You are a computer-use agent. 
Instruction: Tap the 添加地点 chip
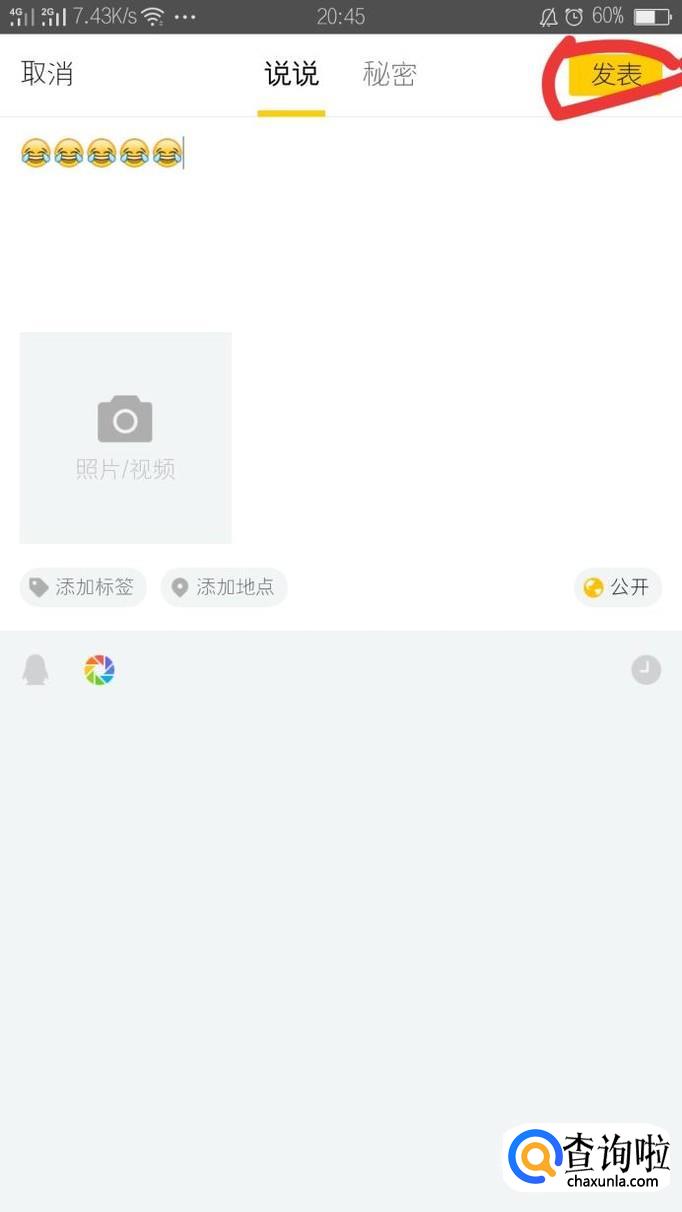tap(224, 587)
